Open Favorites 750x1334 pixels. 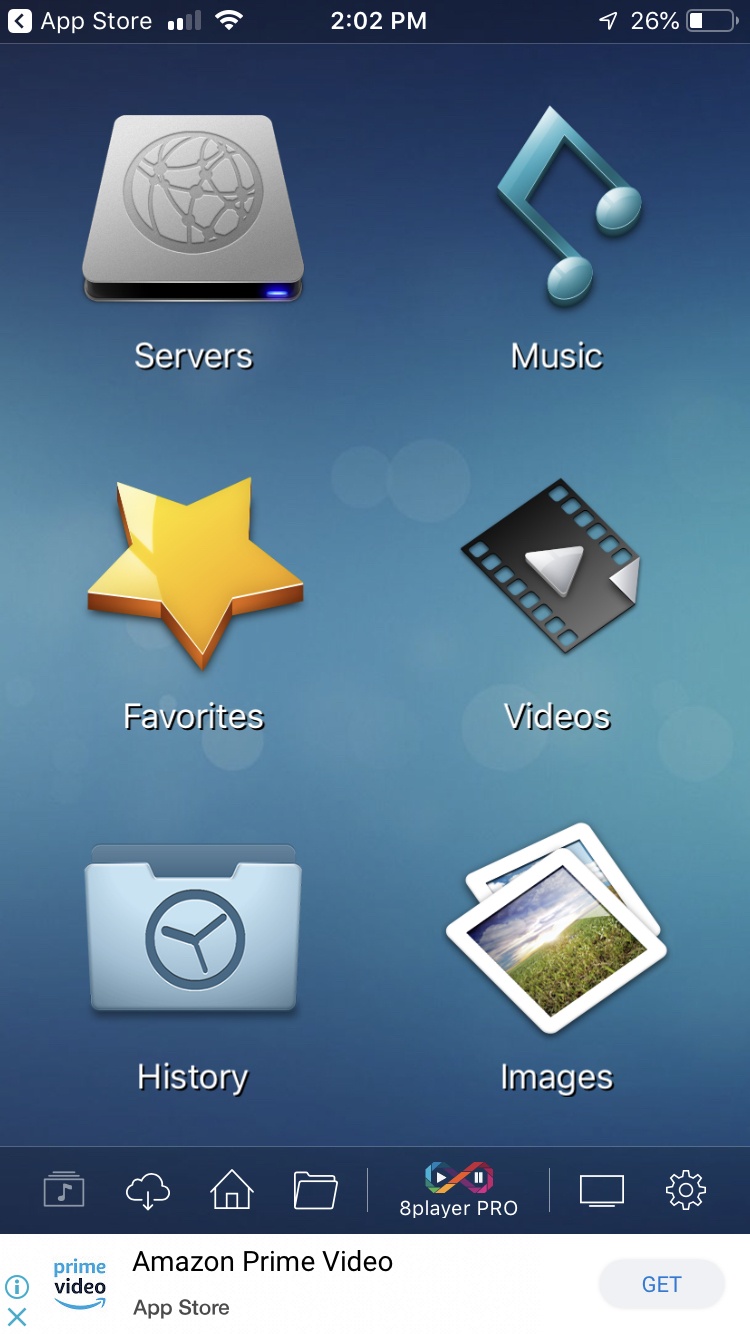(x=193, y=600)
